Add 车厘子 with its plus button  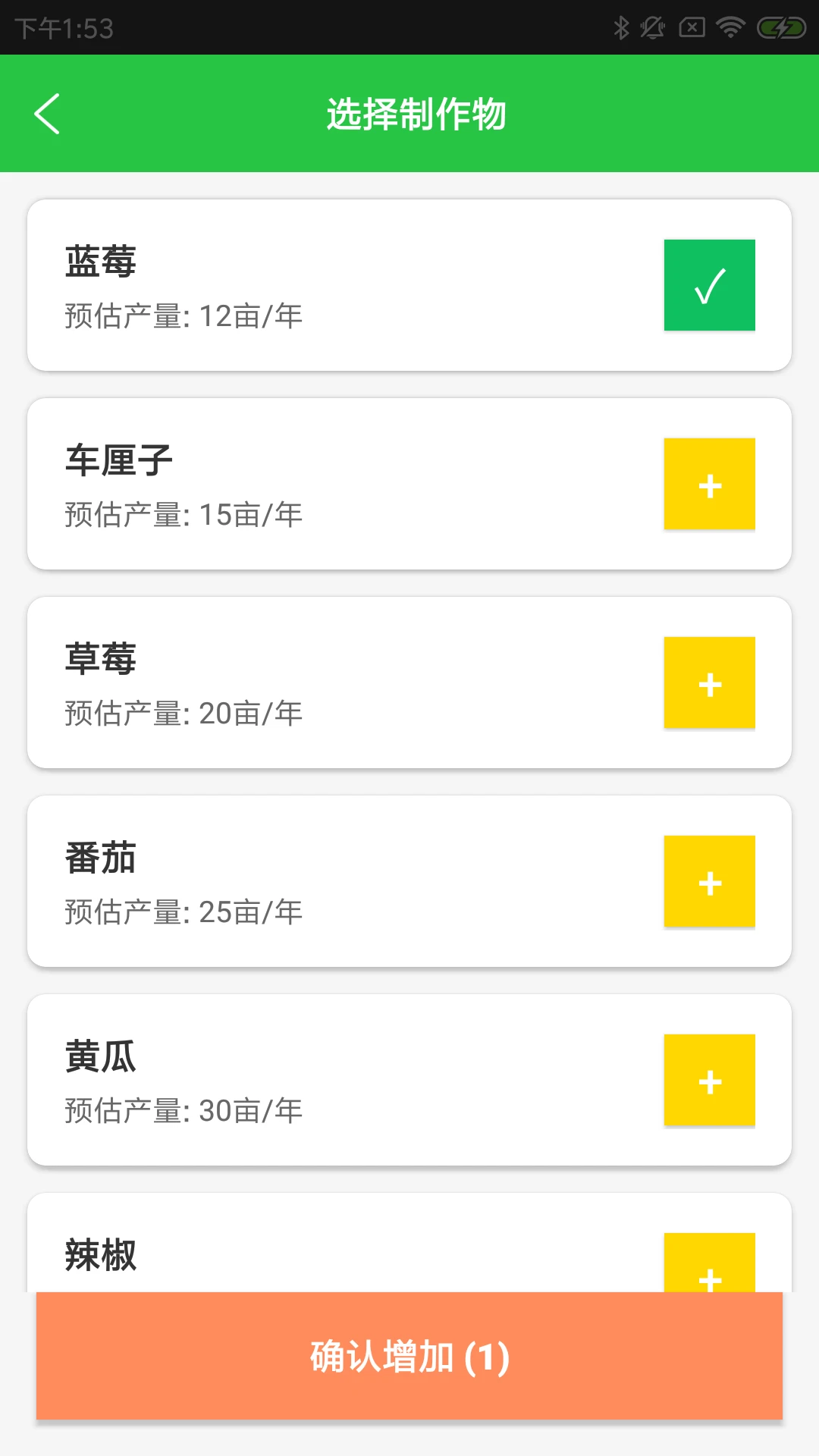[709, 484]
